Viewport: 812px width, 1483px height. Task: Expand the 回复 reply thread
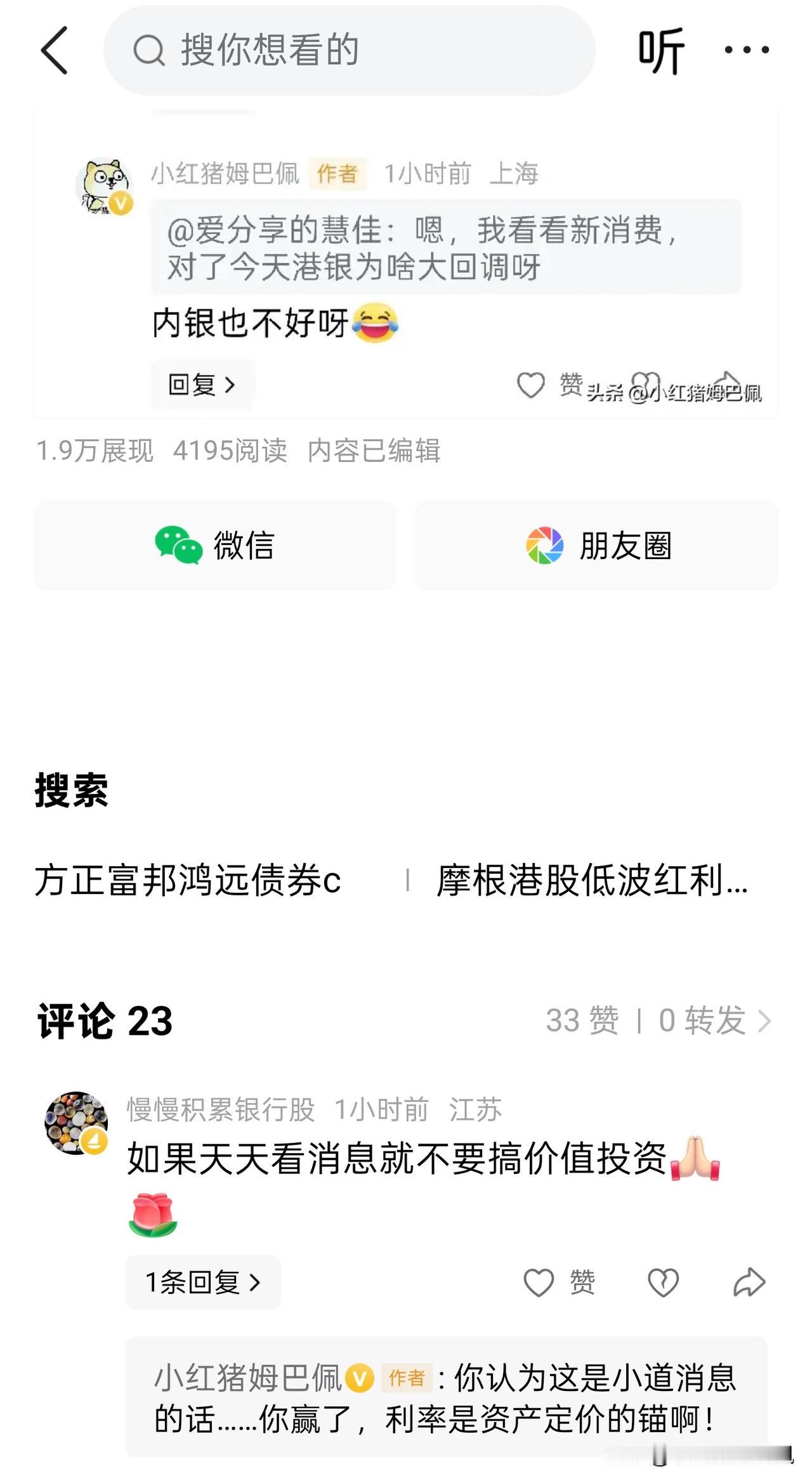point(200,383)
